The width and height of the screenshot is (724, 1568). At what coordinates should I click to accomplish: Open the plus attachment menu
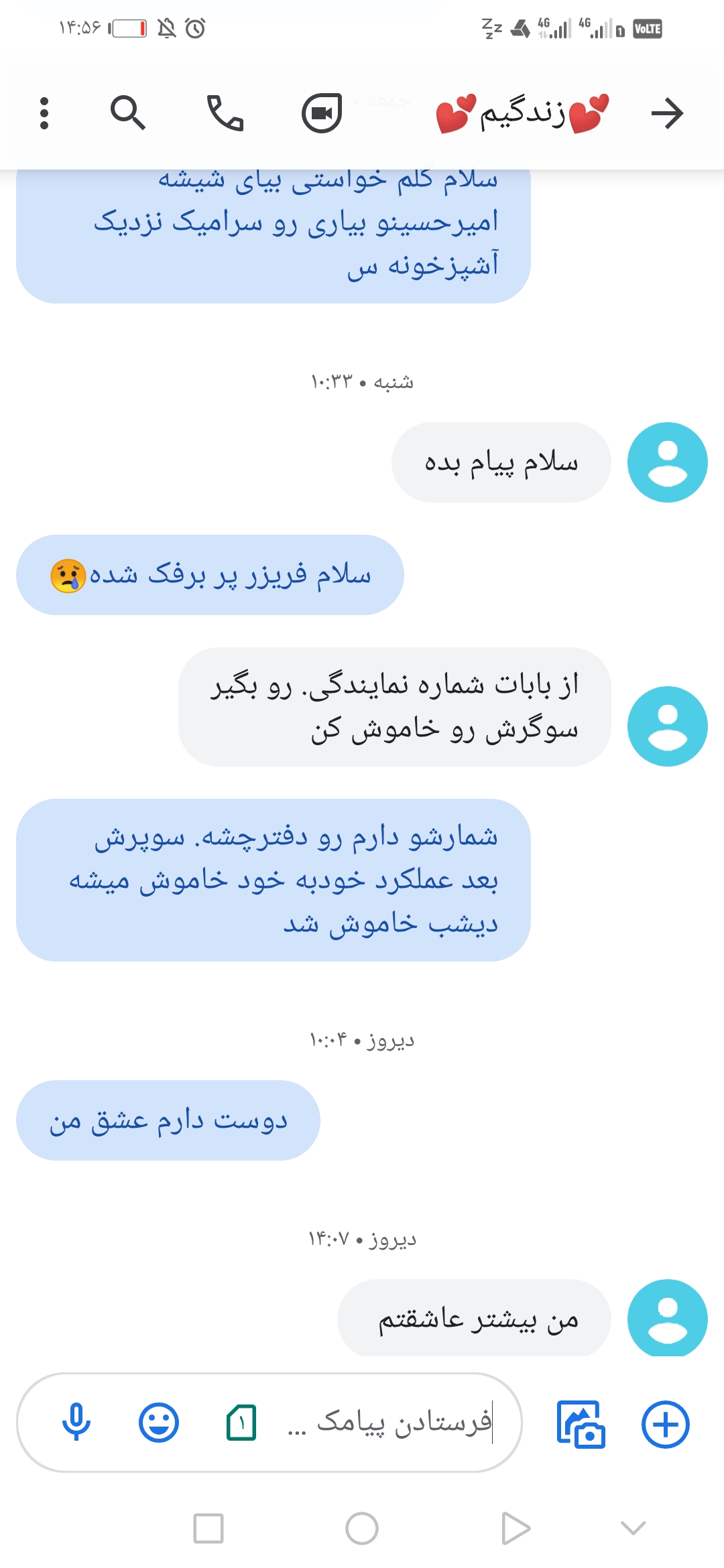(665, 1424)
